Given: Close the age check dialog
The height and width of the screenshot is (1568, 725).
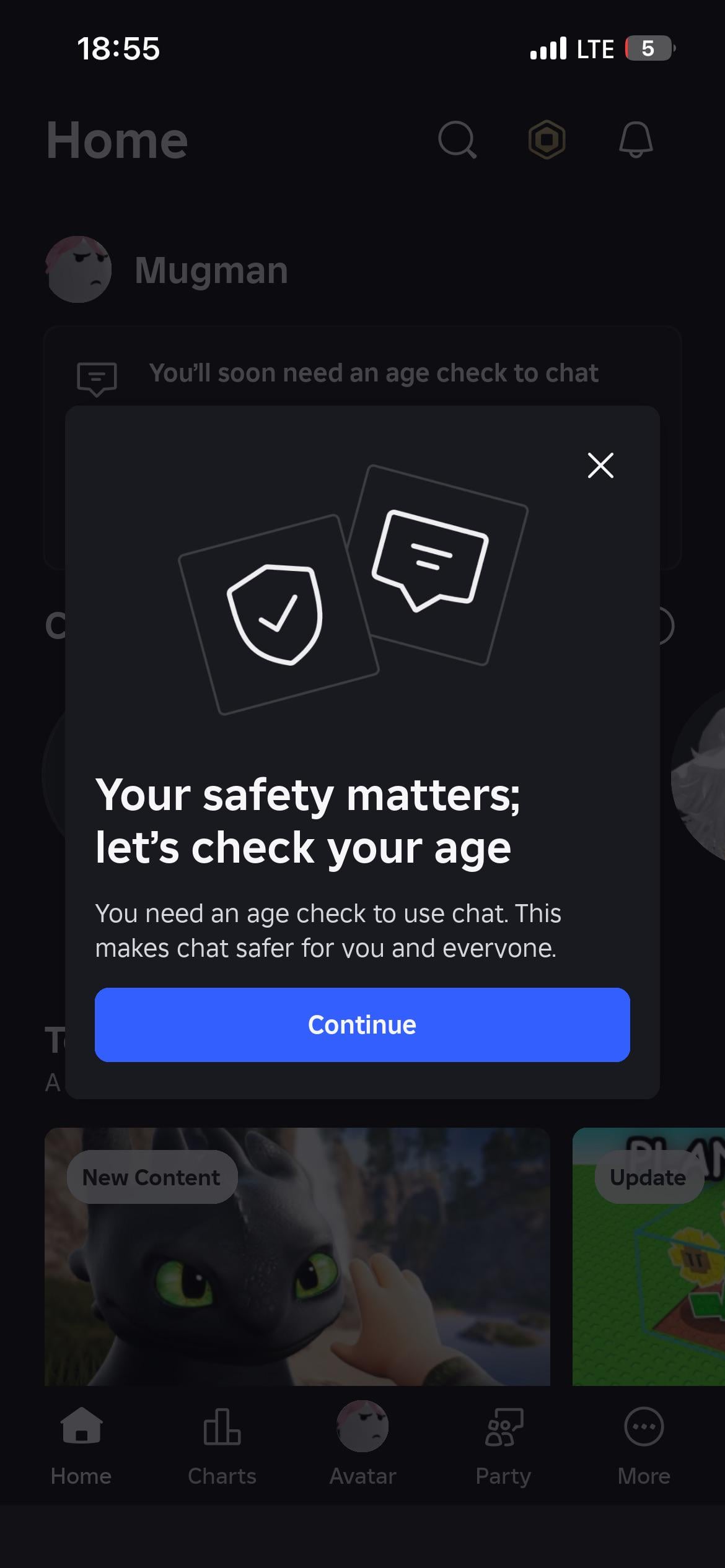Looking at the screenshot, I should (600, 465).
